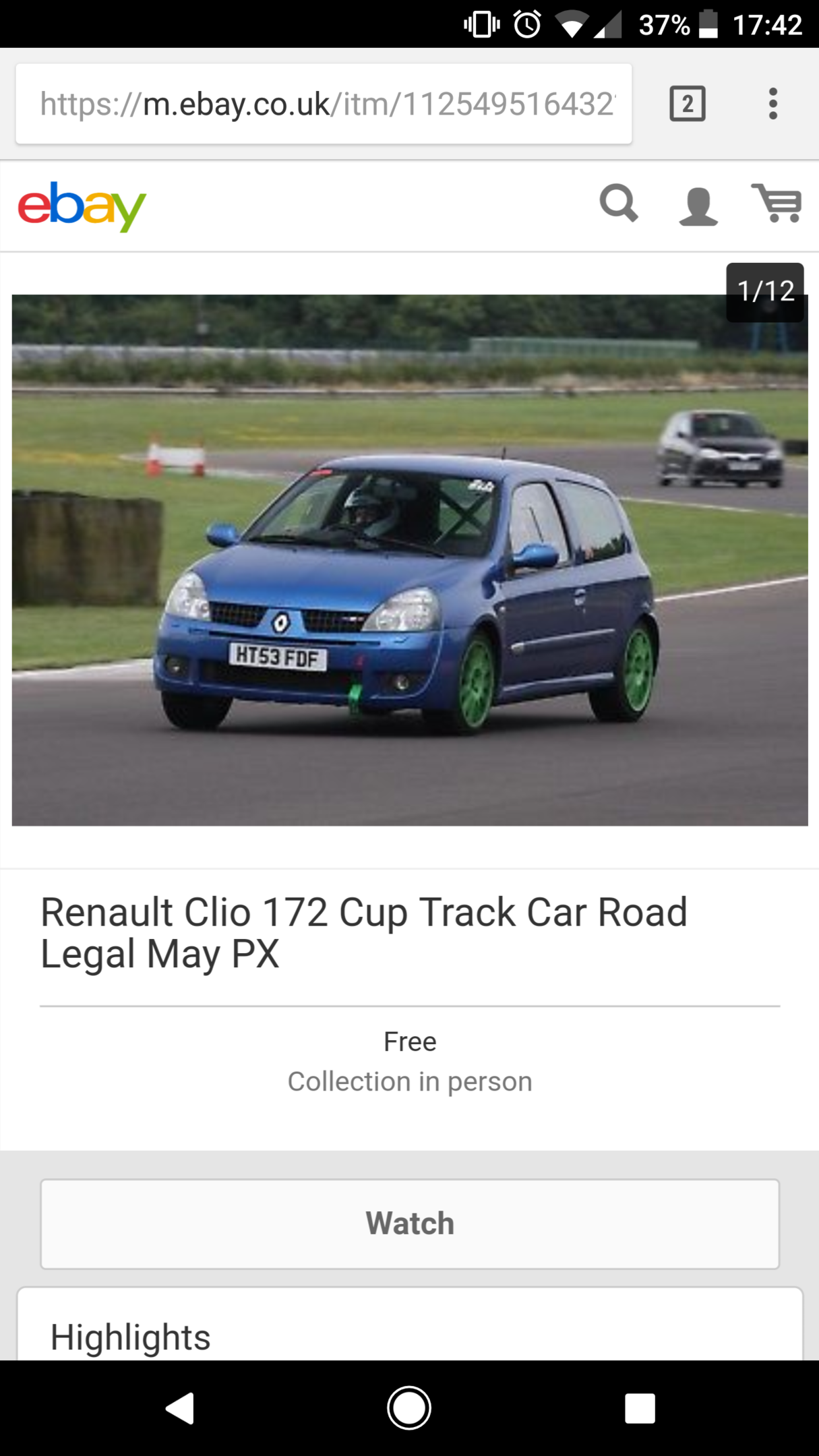Open recent apps from navigation bar
Image resolution: width=819 pixels, height=1456 pixels.
pyautogui.click(x=639, y=1408)
